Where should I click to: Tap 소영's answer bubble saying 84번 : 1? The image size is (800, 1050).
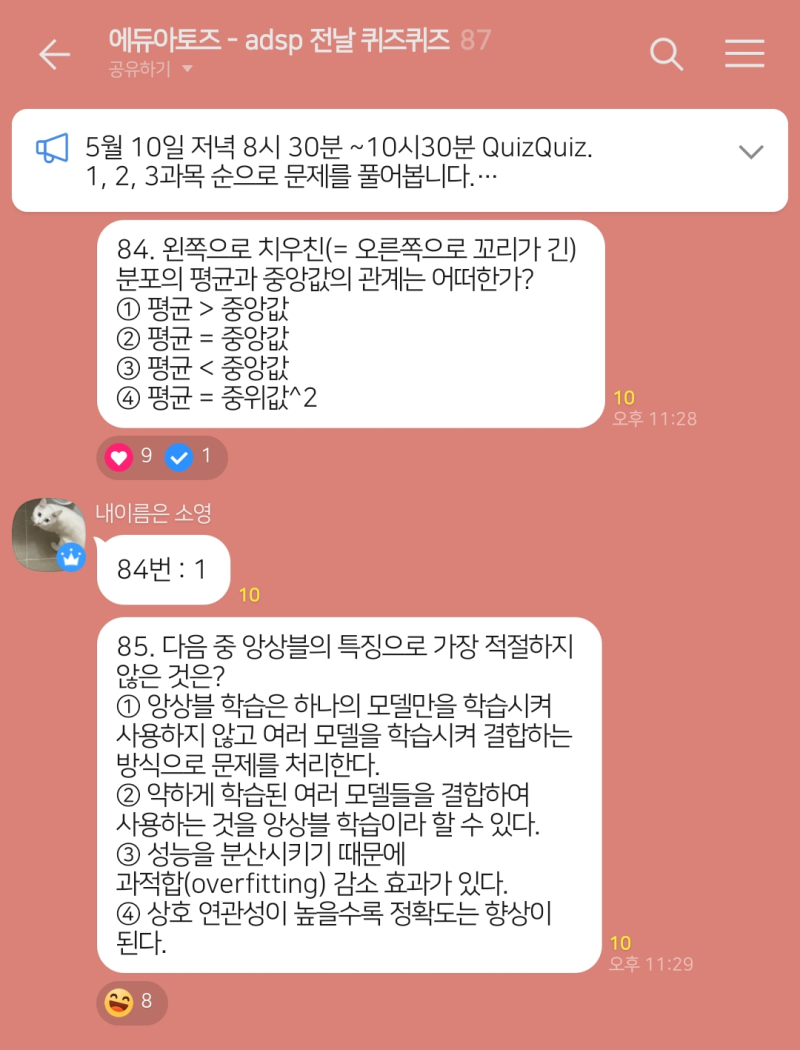[163, 568]
